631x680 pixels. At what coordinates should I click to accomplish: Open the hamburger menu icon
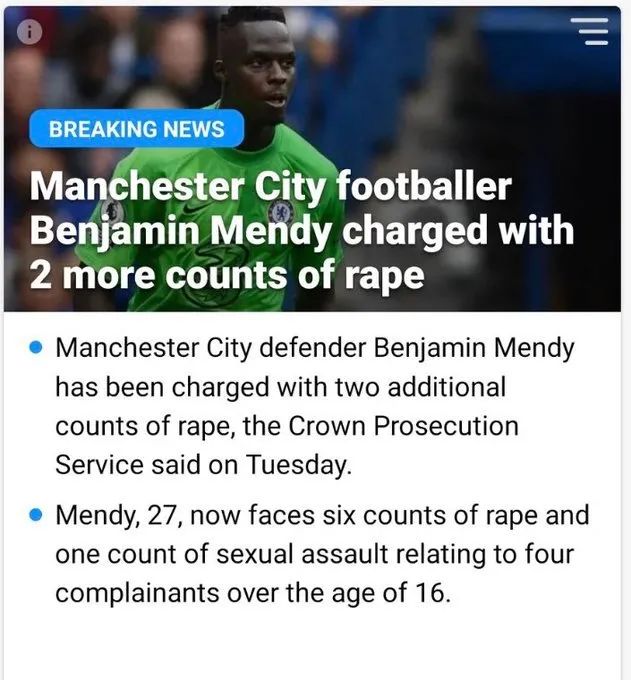click(594, 33)
